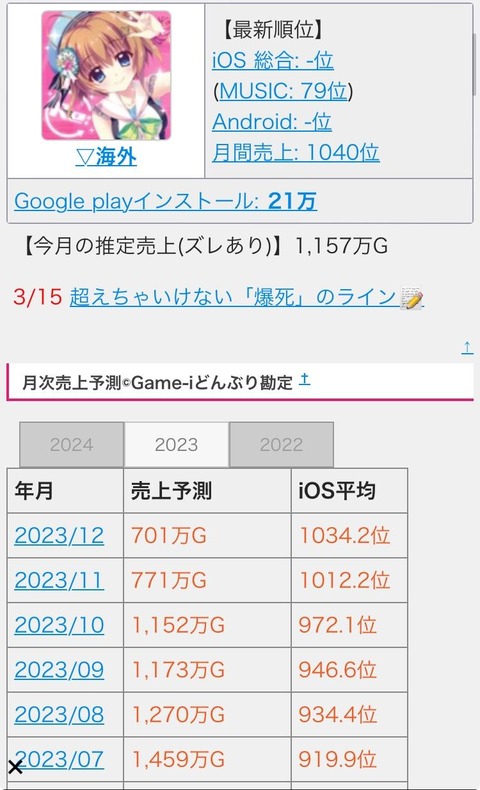The image size is (480, 790).
Task: Jump to top via the arrow beside 月次売上予測 heading
Action: click(x=304, y=379)
